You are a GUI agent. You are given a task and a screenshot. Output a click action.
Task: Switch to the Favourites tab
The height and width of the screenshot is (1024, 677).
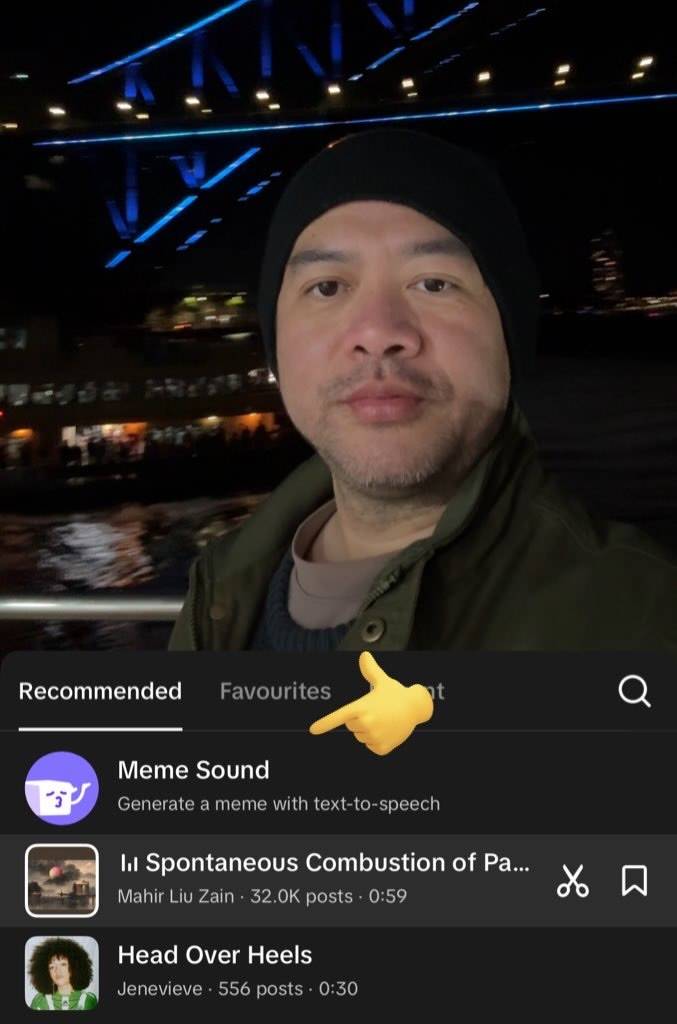(275, 691)
